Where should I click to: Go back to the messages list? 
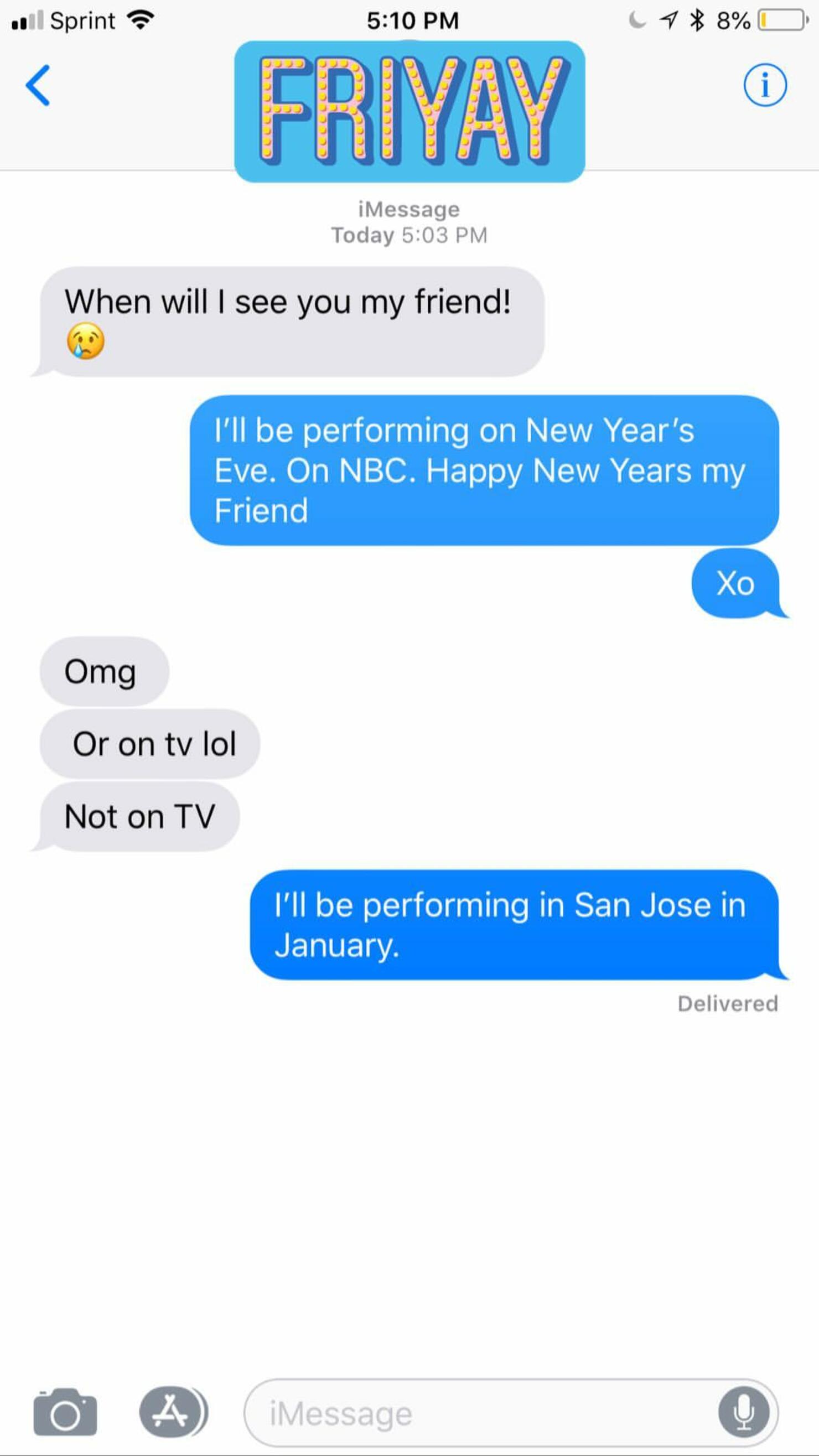pyautogui.click(x=38, y=85)
